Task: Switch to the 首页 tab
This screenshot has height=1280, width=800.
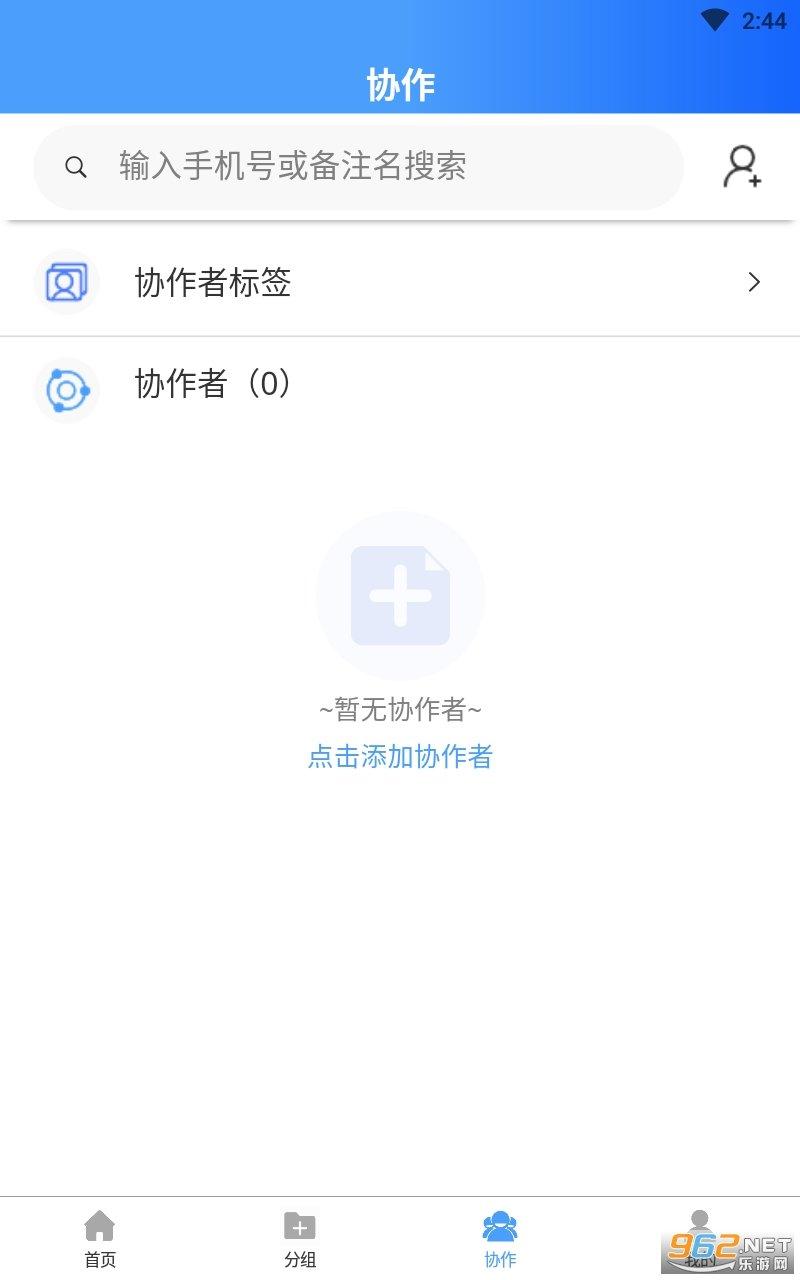Action: tap(99, 1240)
